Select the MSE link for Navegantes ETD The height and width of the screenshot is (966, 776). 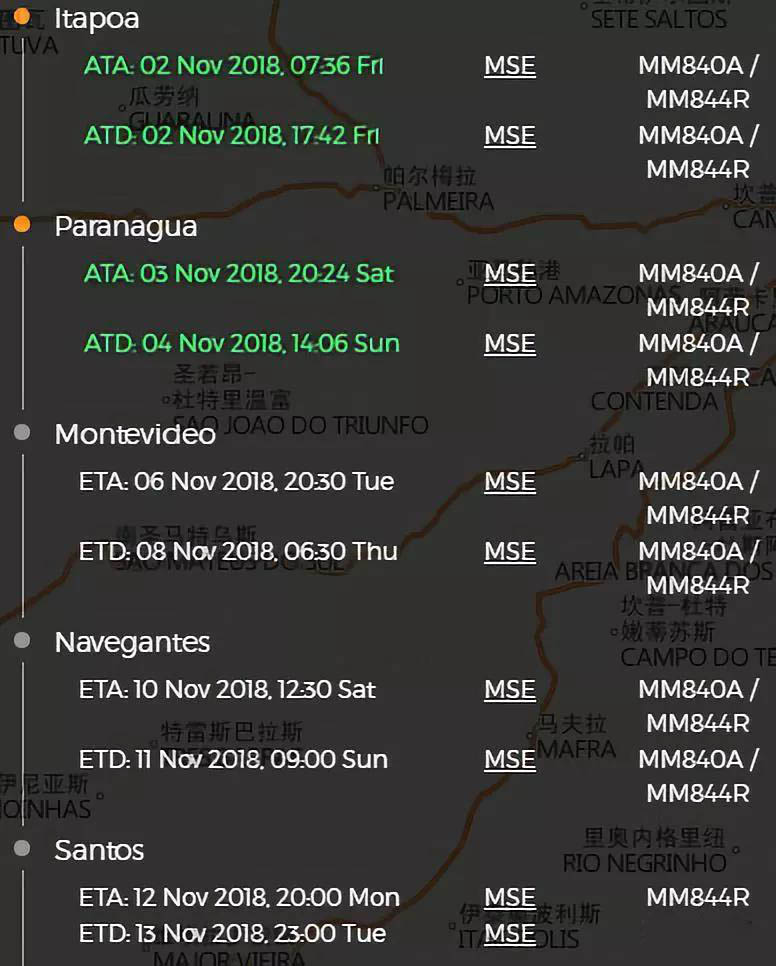pyautogui.click(x=510, y=760)
